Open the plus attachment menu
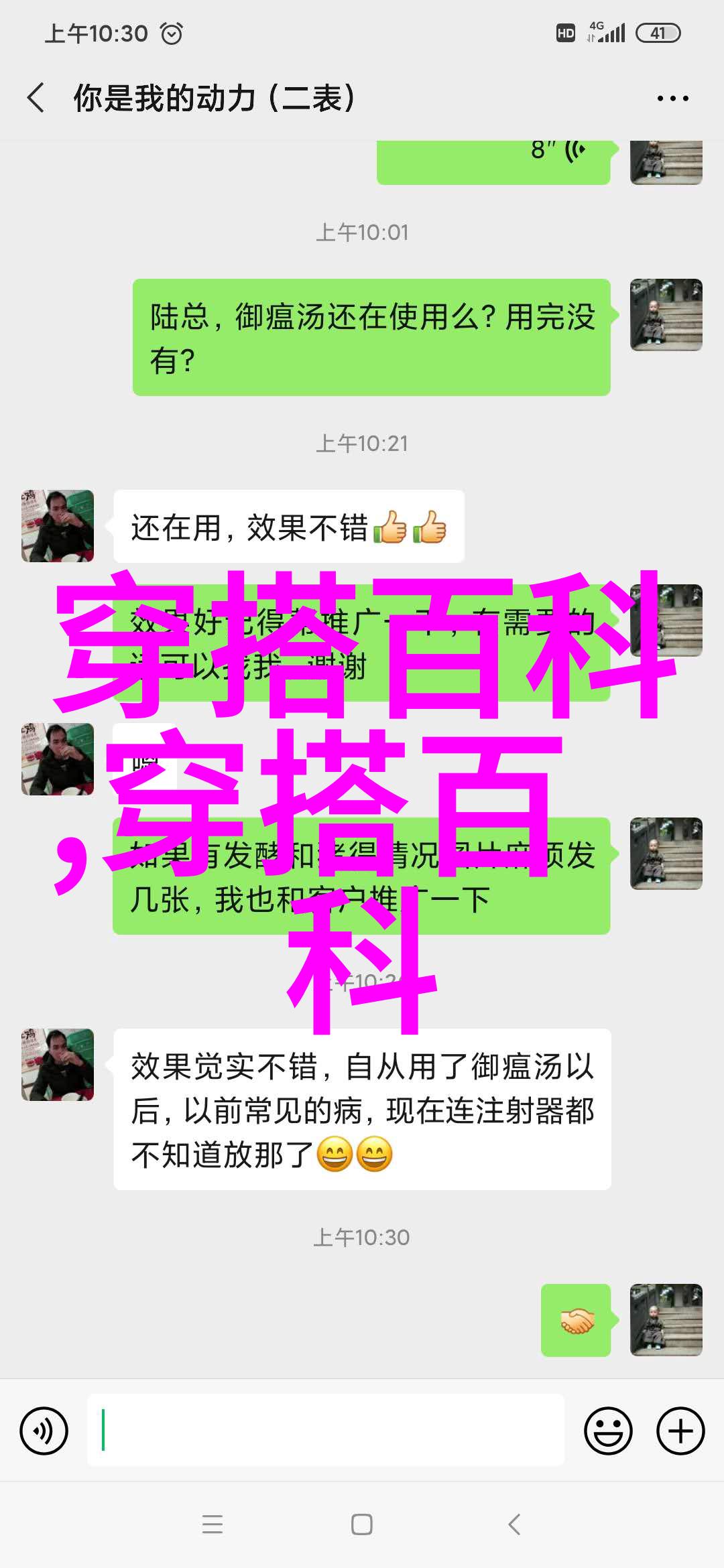Image resolution: width=724 pixels, height=1568 pixels. coord(680,1431)
